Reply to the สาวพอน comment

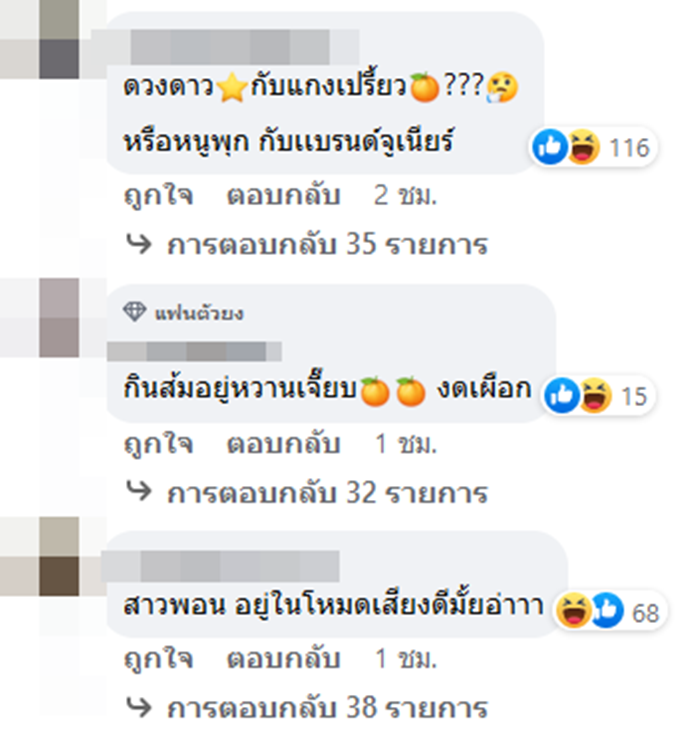pos(283,660)
